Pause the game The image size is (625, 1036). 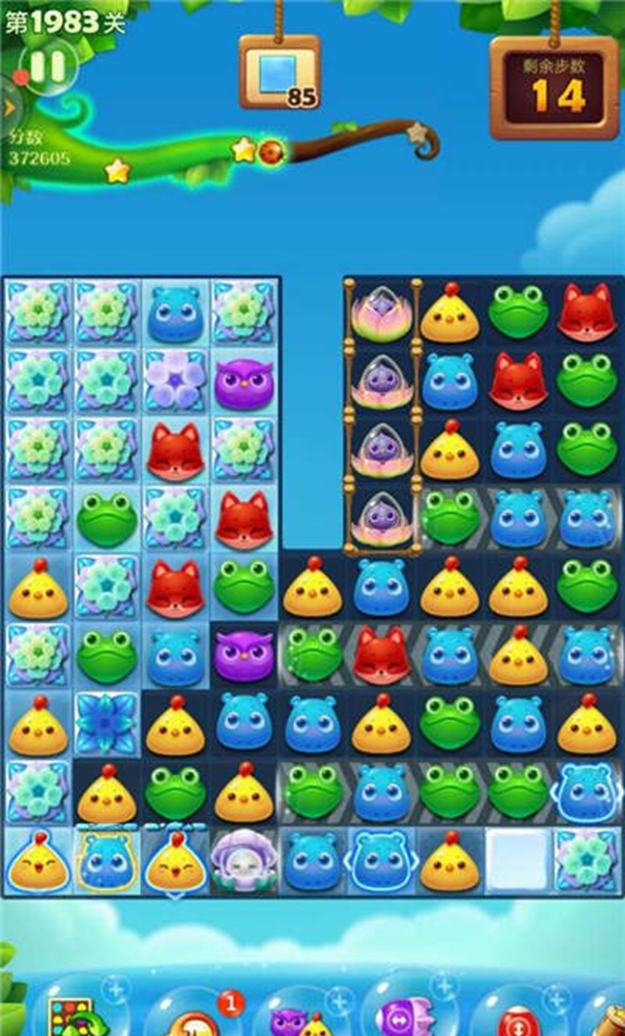click(46, 68)
